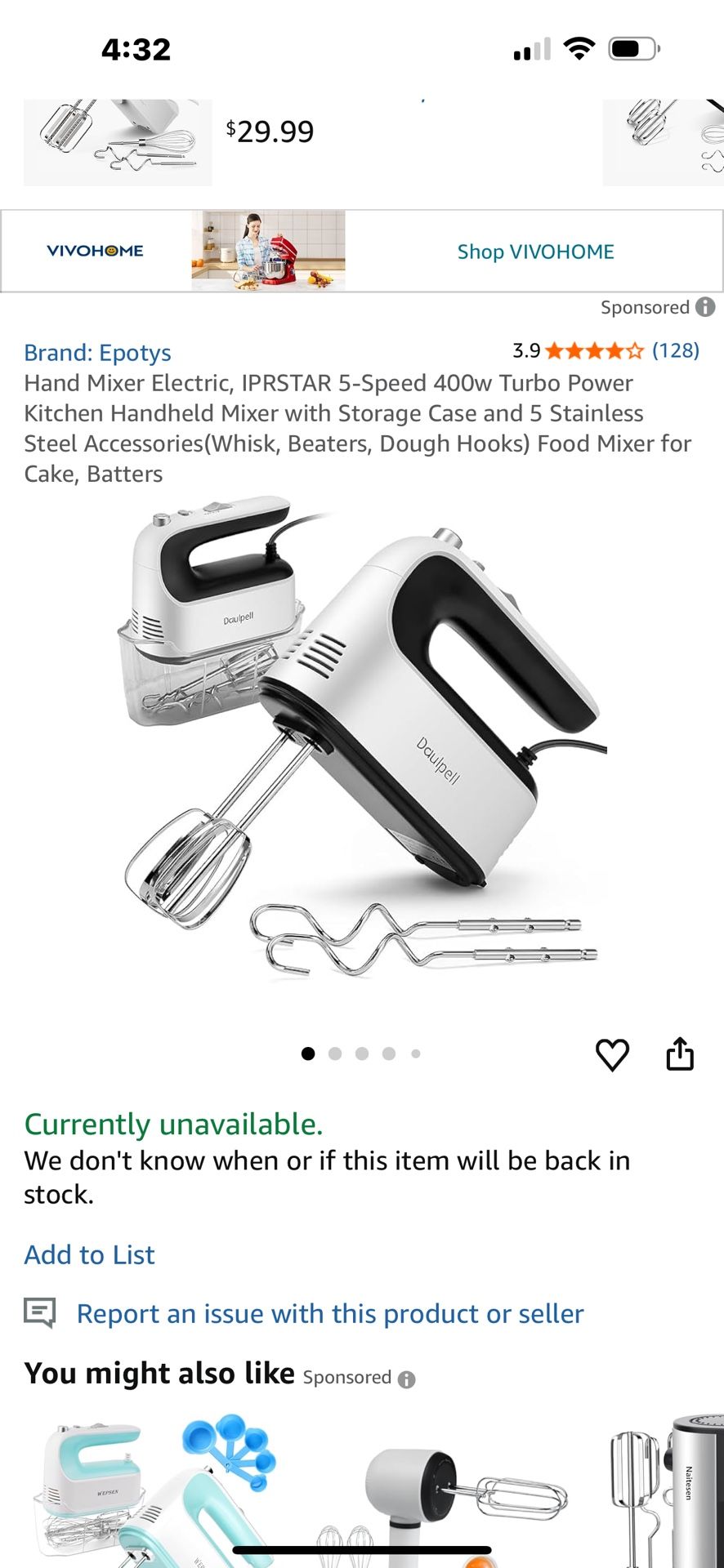The image size is (724, 1568).
Task: Open the Brand: Epotys page
Action: click(x=98, y=353)
